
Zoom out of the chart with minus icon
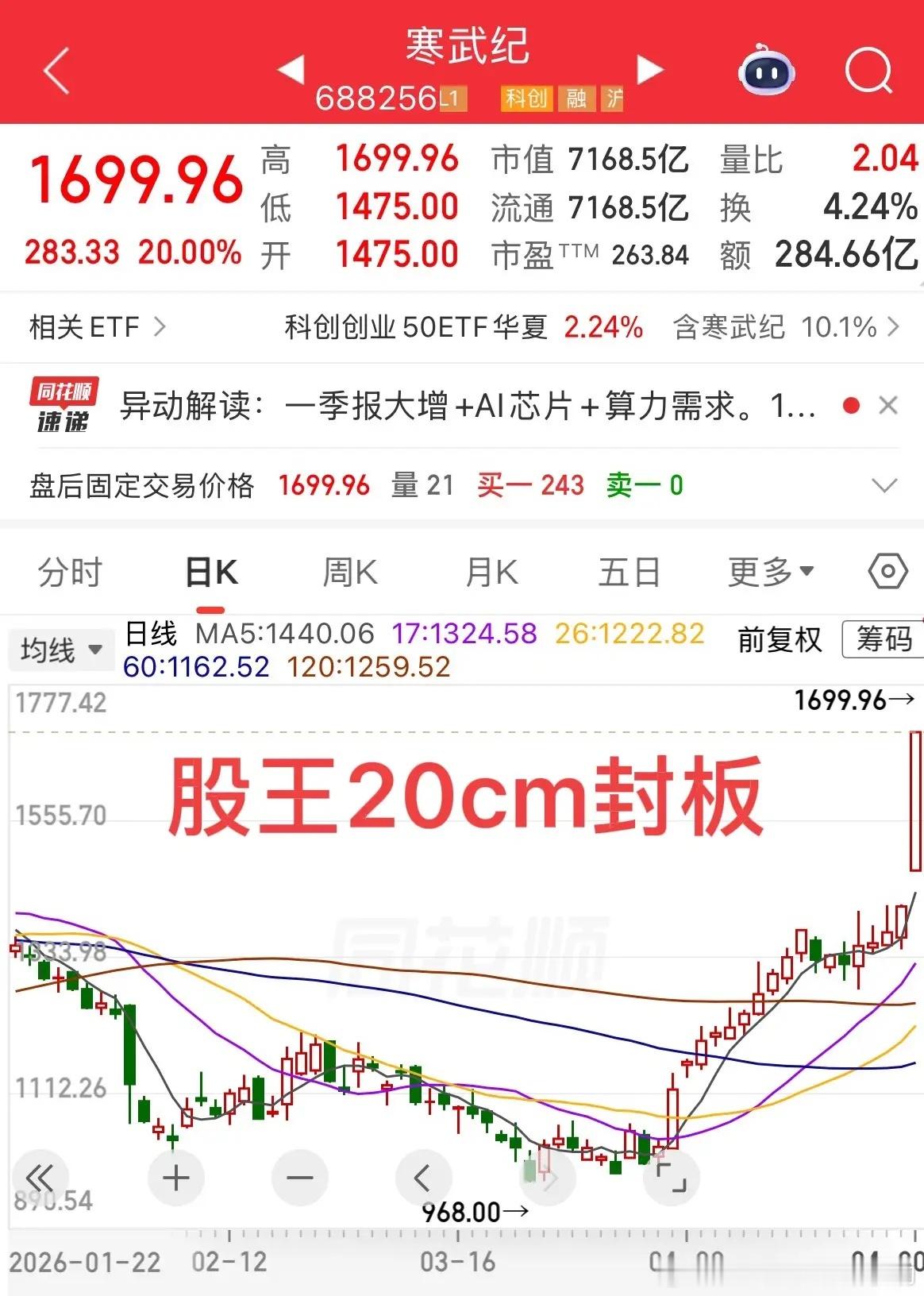click(x=300, y=1178)
